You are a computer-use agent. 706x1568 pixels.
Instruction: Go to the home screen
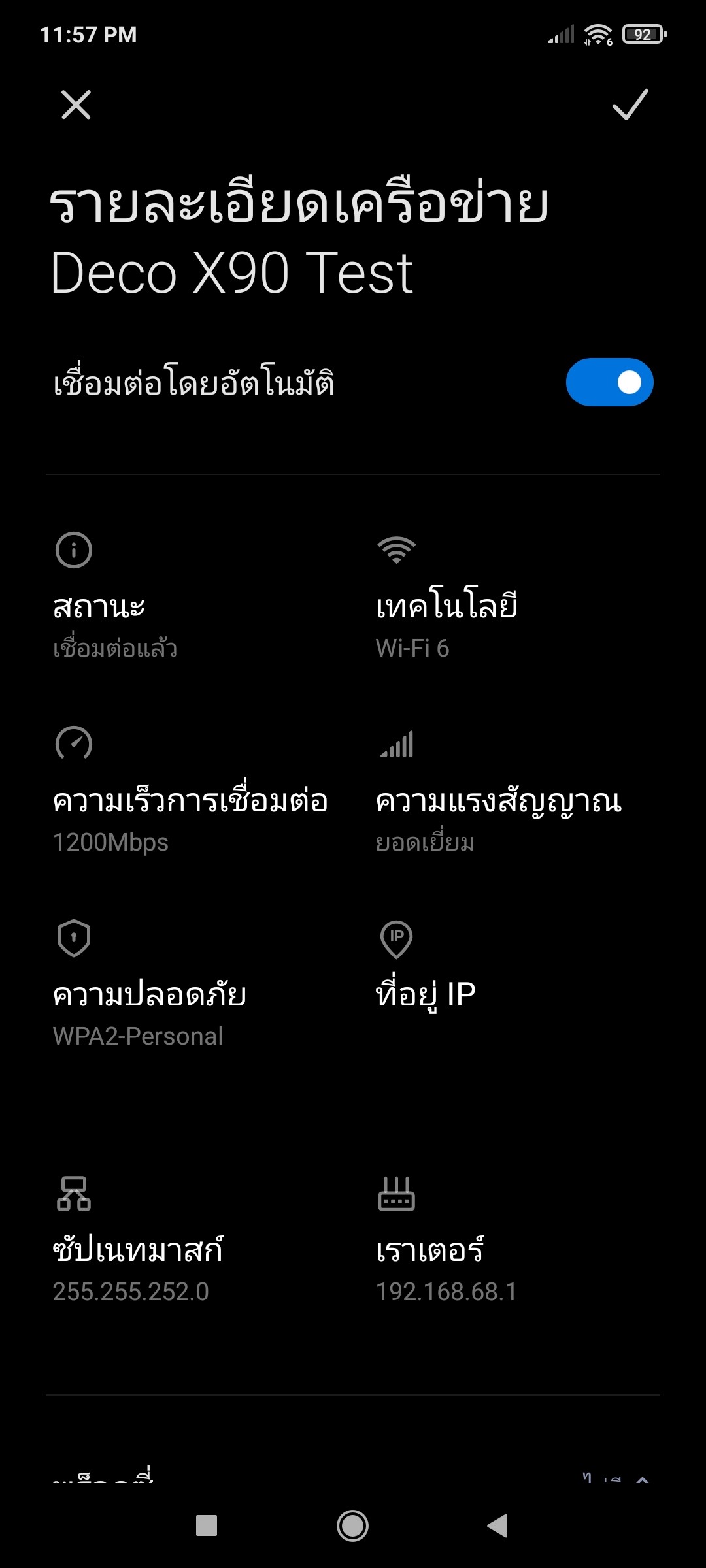[x=352, y=1526]
